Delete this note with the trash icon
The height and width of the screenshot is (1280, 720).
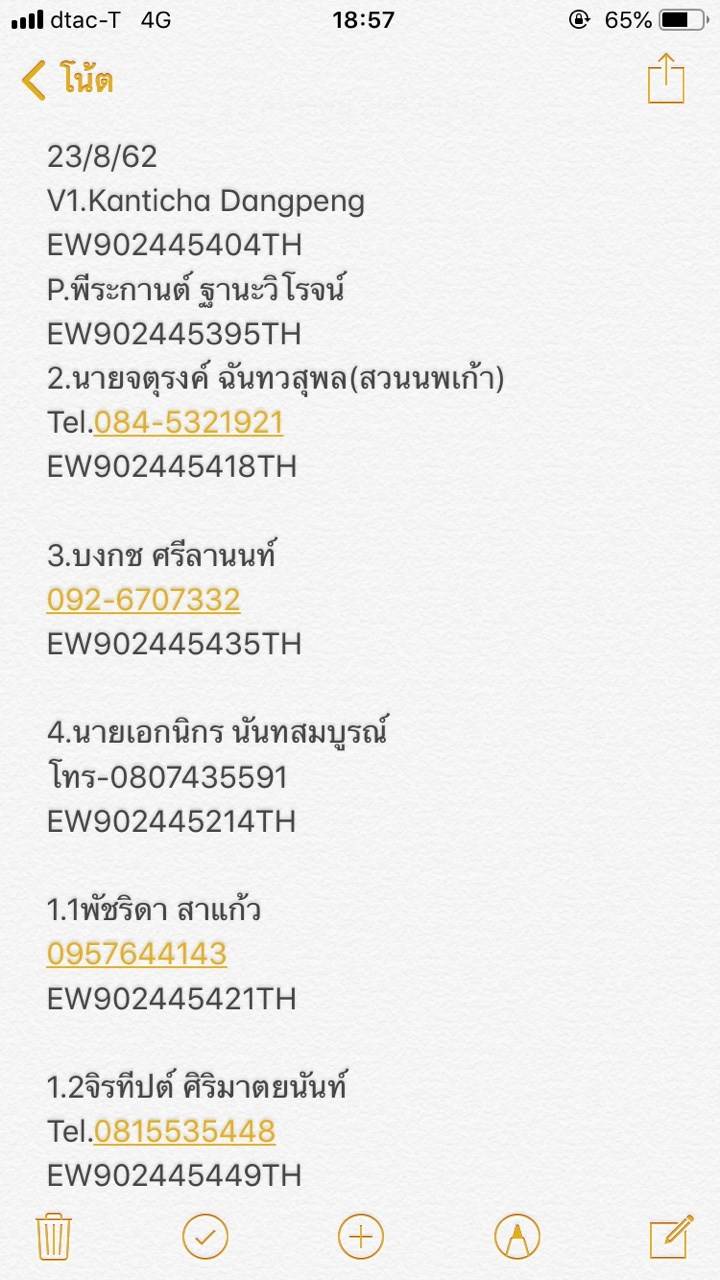tap(53, 1237)
